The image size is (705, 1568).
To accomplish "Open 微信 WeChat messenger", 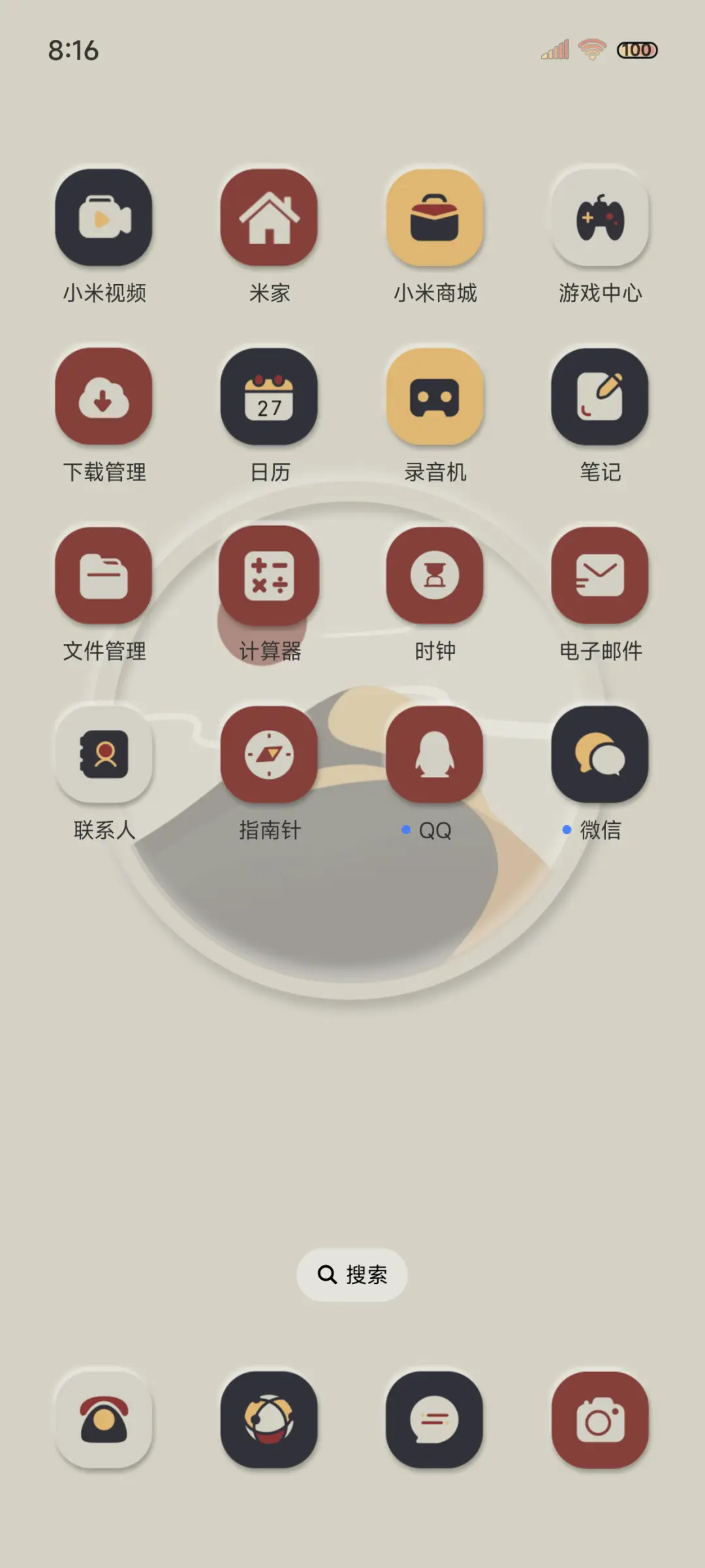I will click(600, 756).
